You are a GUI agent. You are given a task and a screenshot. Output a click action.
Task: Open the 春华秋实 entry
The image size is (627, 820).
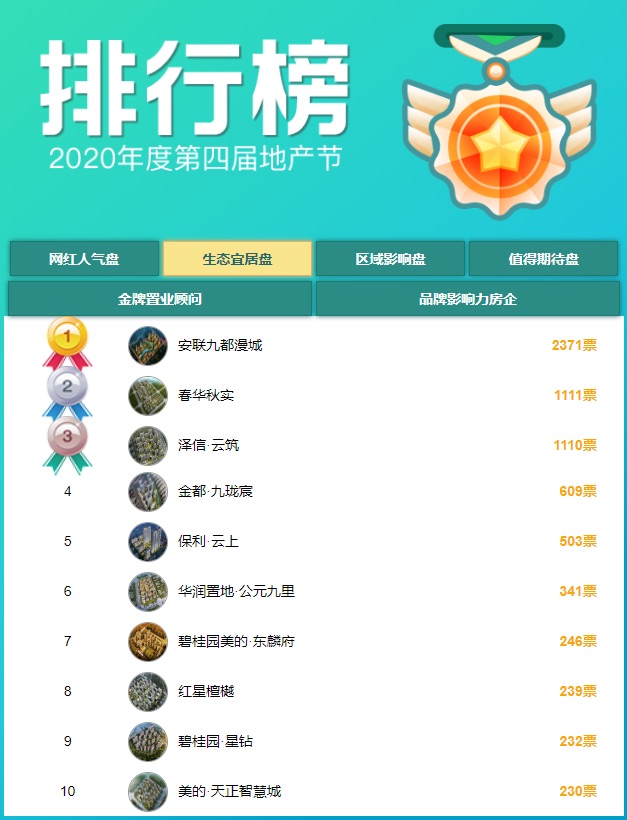[x=206, y=396]
